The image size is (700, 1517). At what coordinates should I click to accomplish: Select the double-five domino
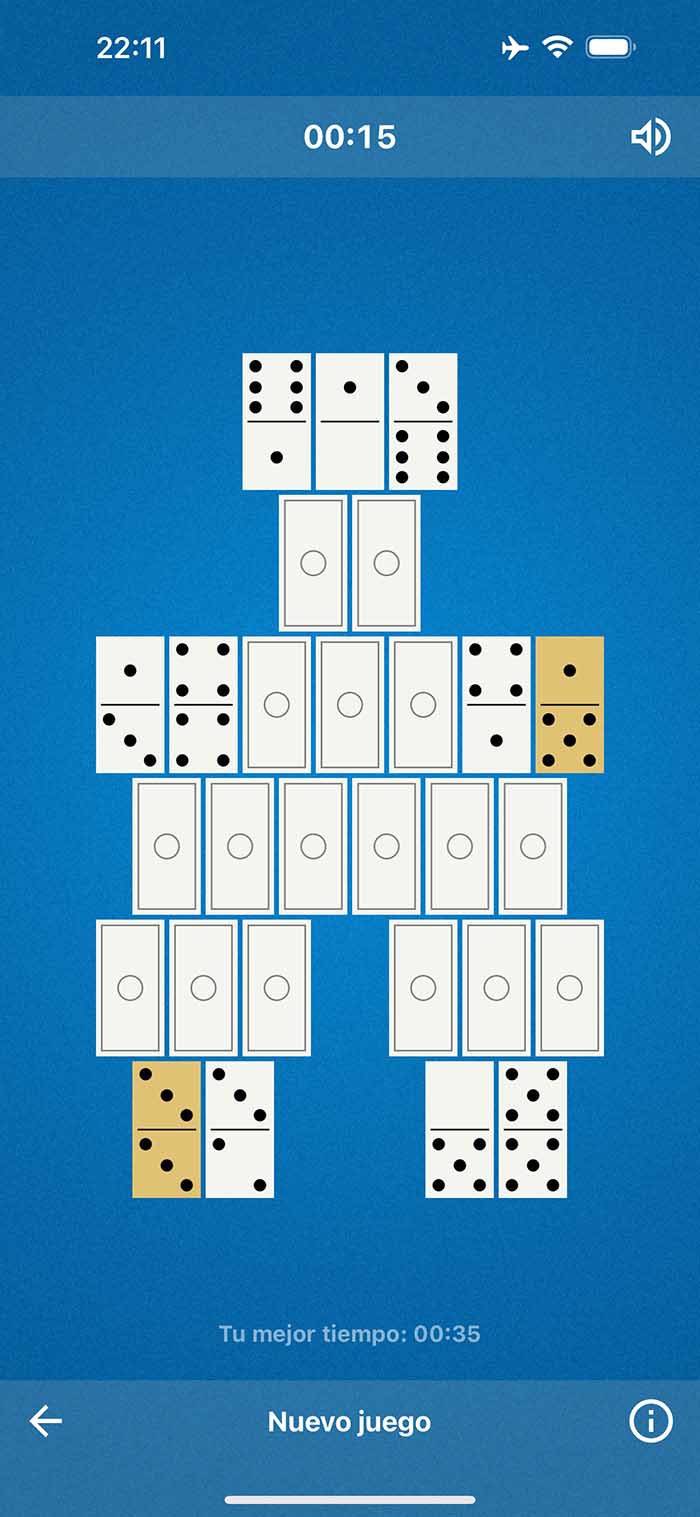(x=533, y=1129)
